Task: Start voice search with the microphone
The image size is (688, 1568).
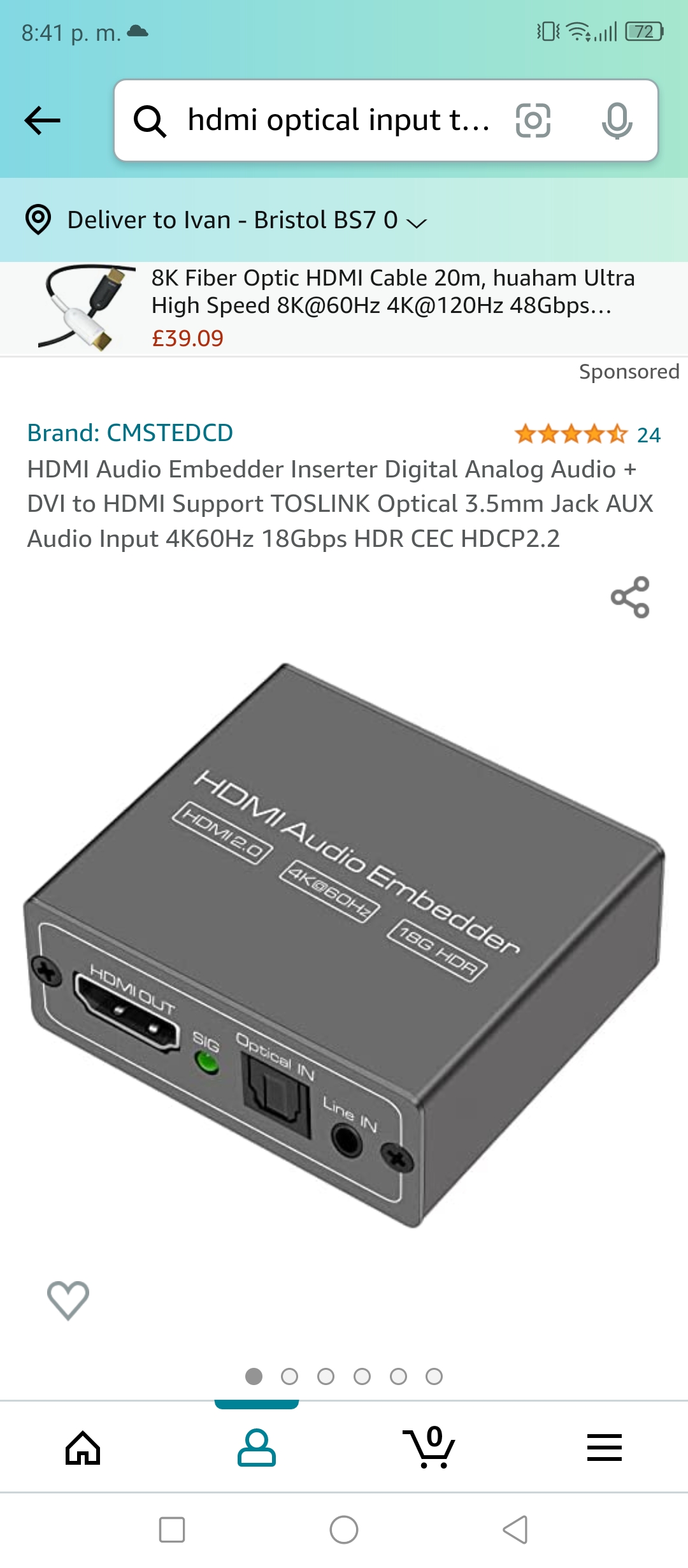Action: tap(617, 120)
